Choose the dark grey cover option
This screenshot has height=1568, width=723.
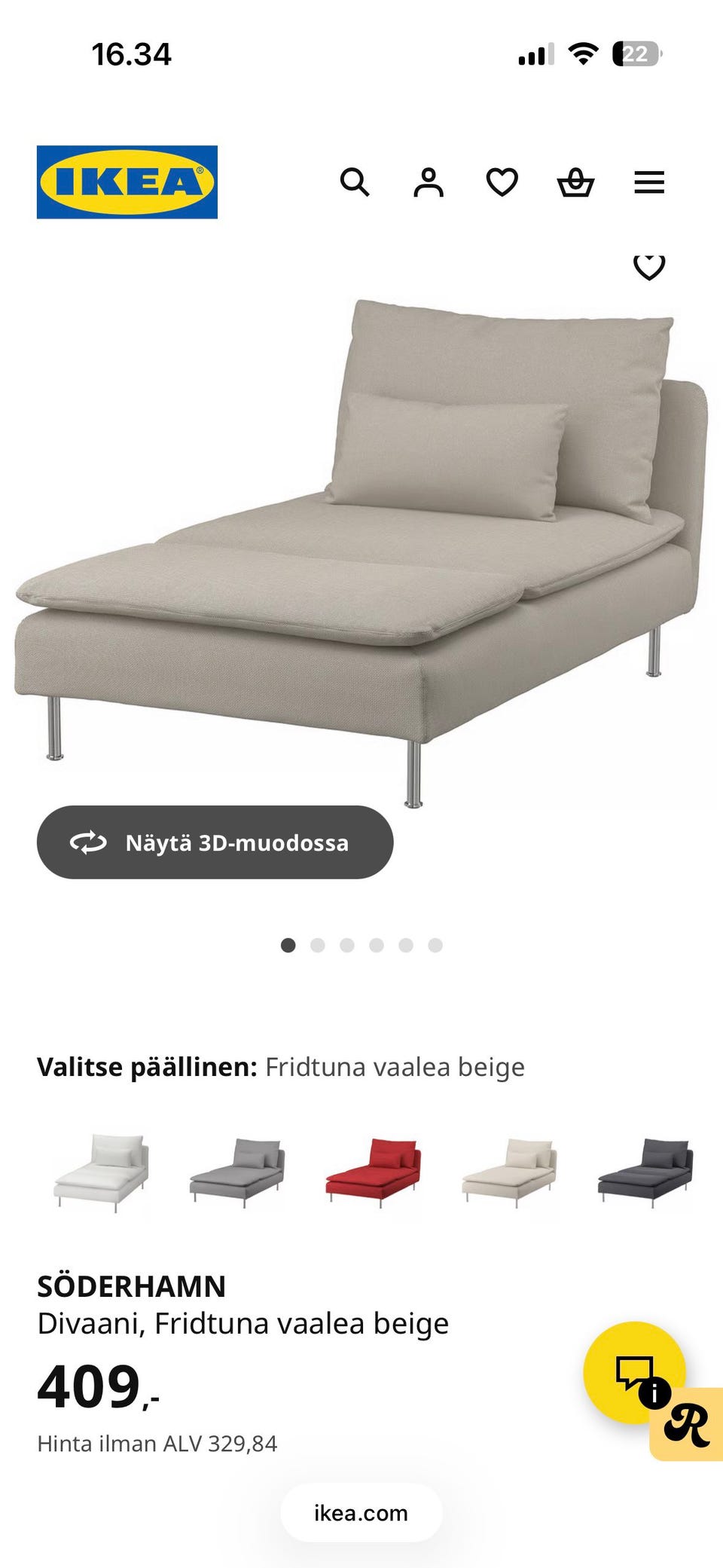coord(645,1172)
